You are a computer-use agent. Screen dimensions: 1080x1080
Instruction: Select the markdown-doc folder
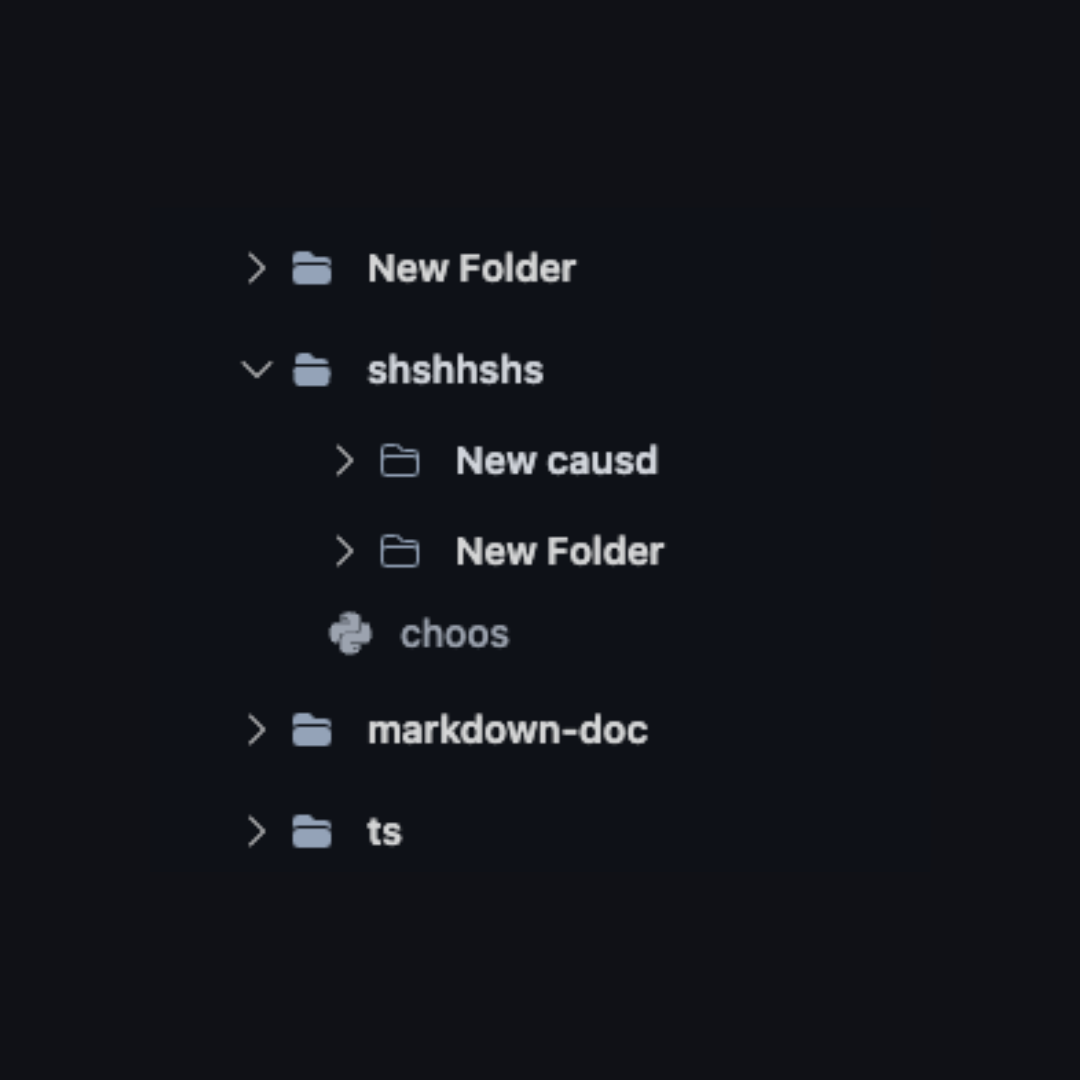pyautogui.click(x=507, y=730)
